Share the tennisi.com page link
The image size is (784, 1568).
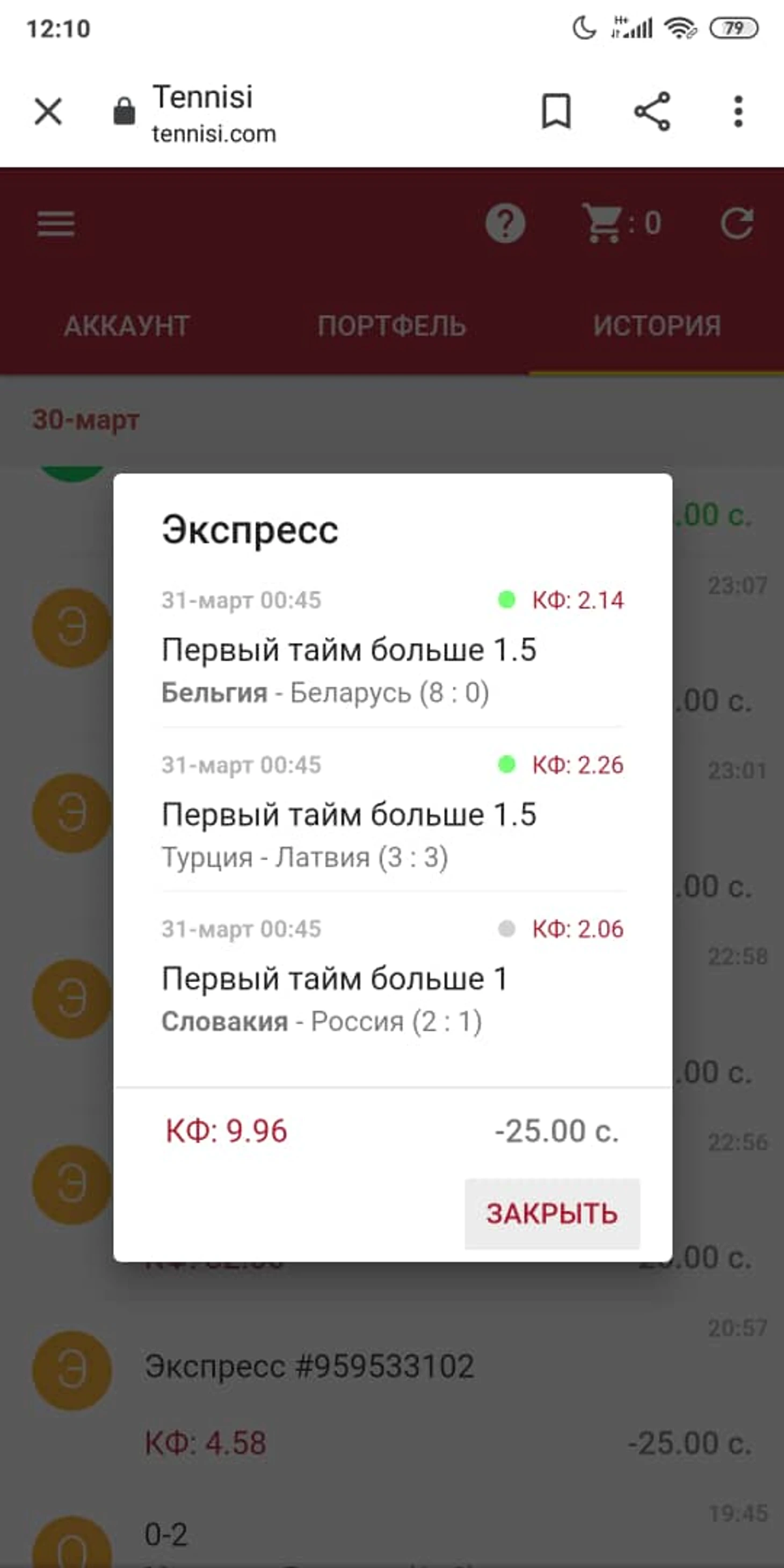pyautogui.click(x=652, y=112)
